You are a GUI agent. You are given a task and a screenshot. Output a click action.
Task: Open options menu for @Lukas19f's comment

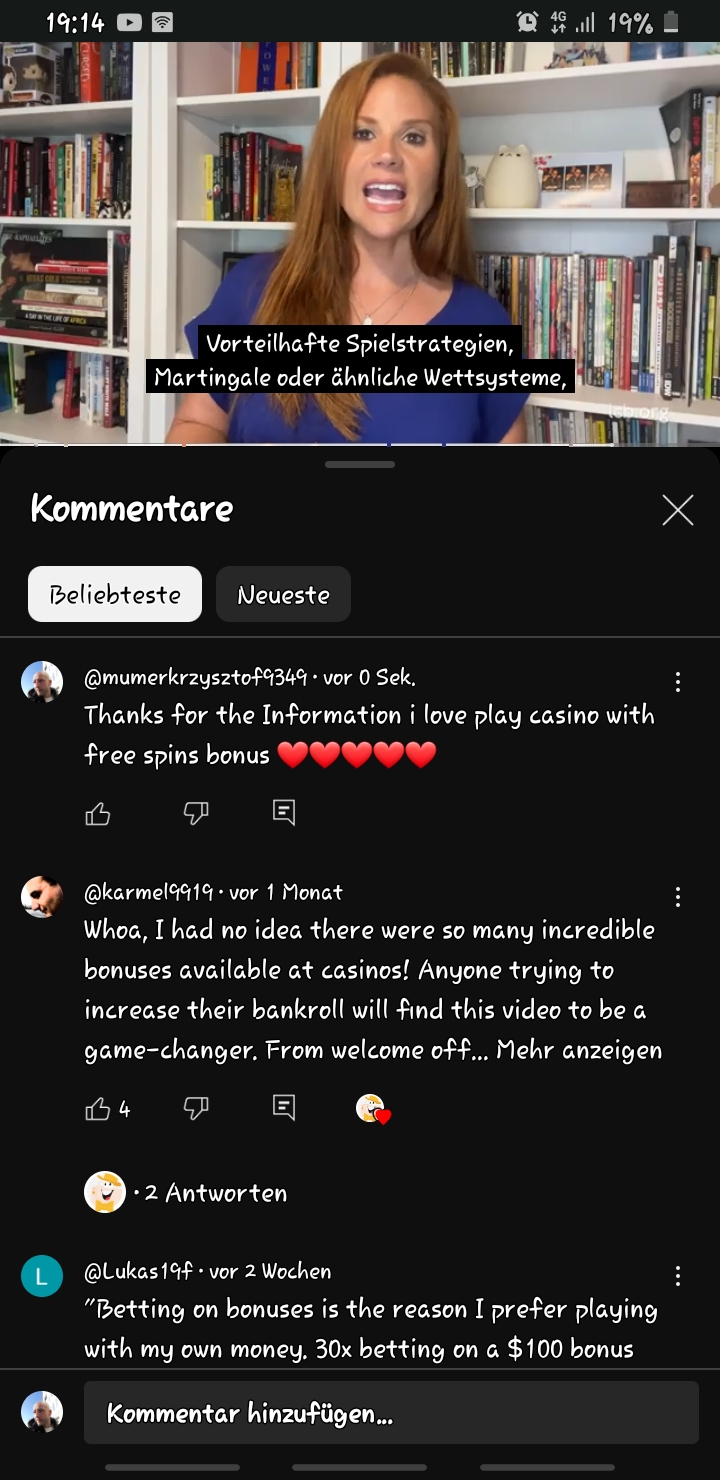678,1275
